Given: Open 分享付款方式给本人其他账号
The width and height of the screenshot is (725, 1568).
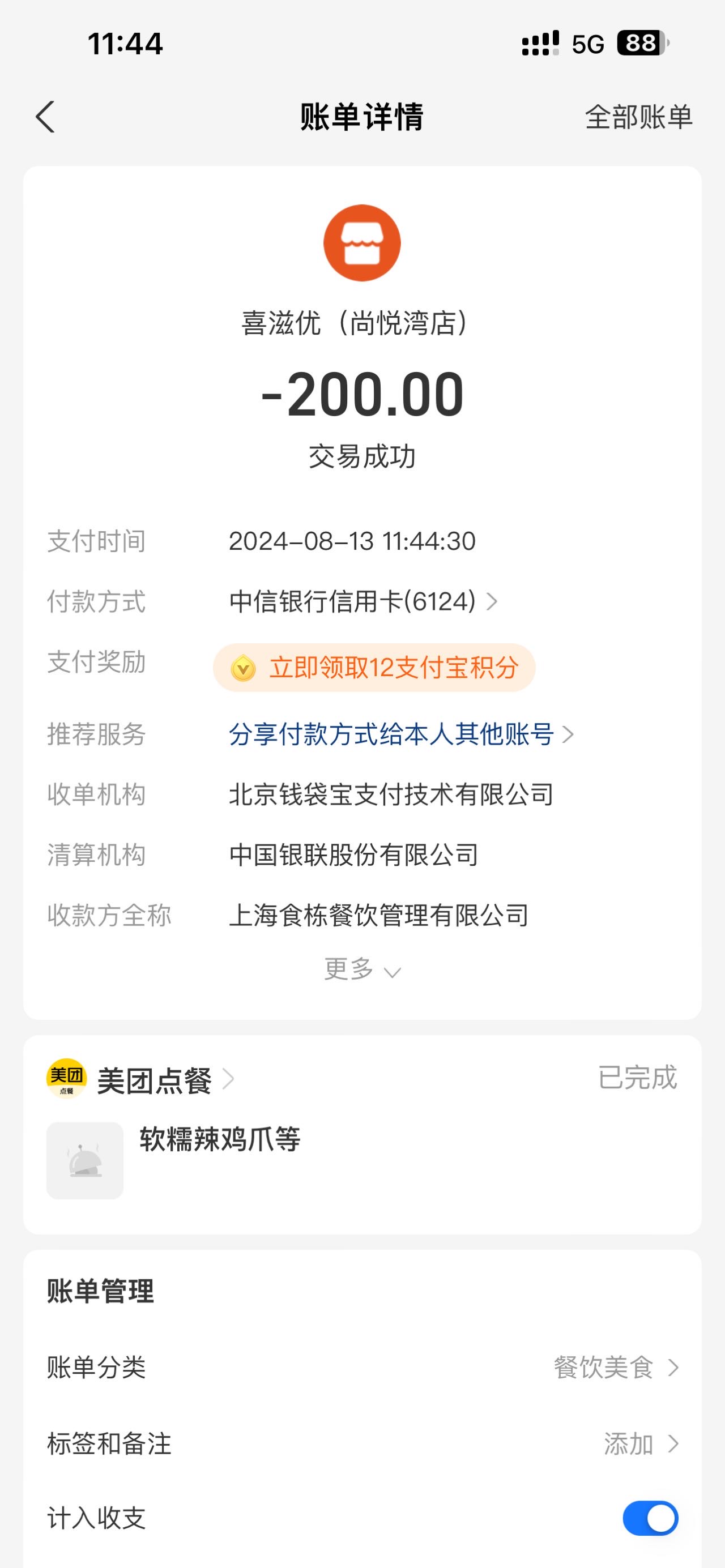Looking at the screenshot, I should pyautogui.click(x=401, y=734).
